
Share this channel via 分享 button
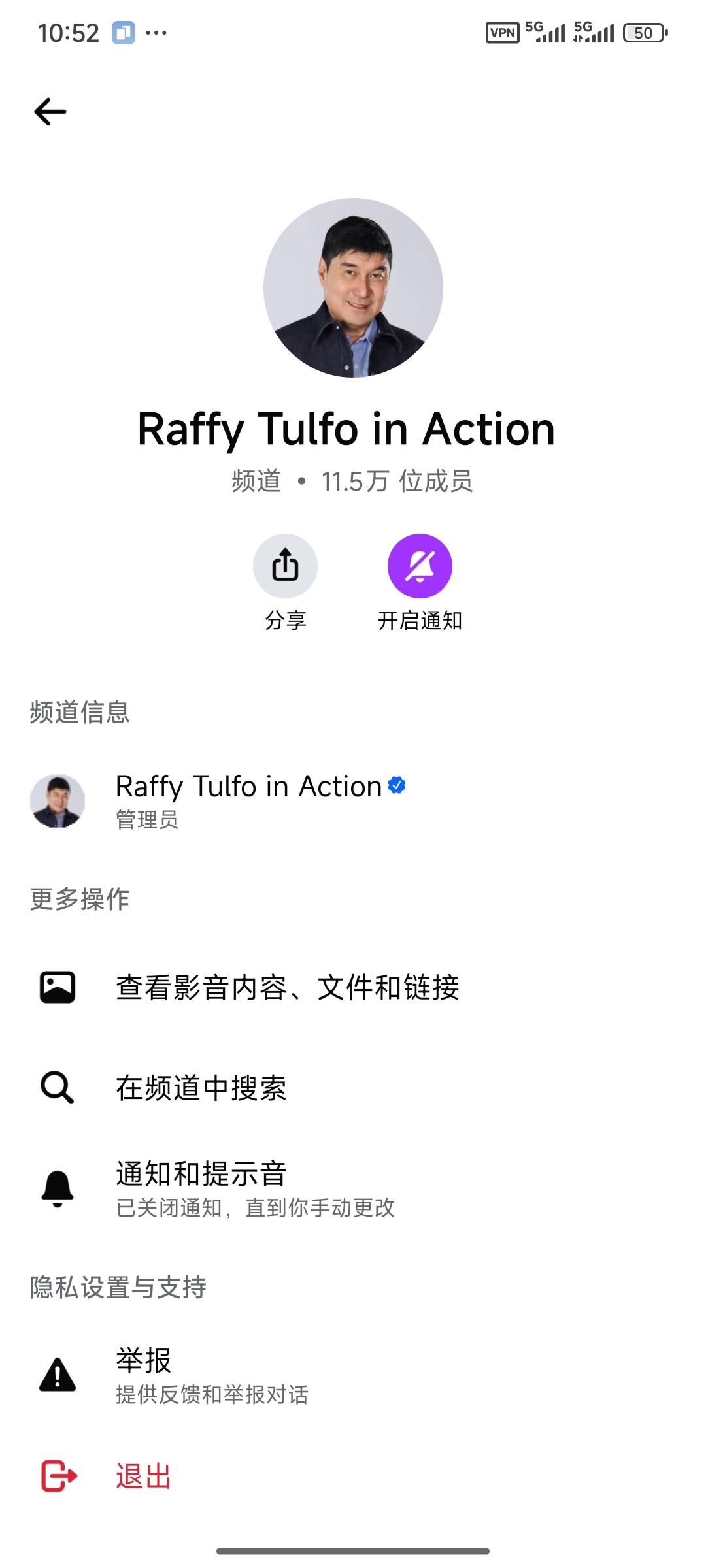(x=285, y=566)
